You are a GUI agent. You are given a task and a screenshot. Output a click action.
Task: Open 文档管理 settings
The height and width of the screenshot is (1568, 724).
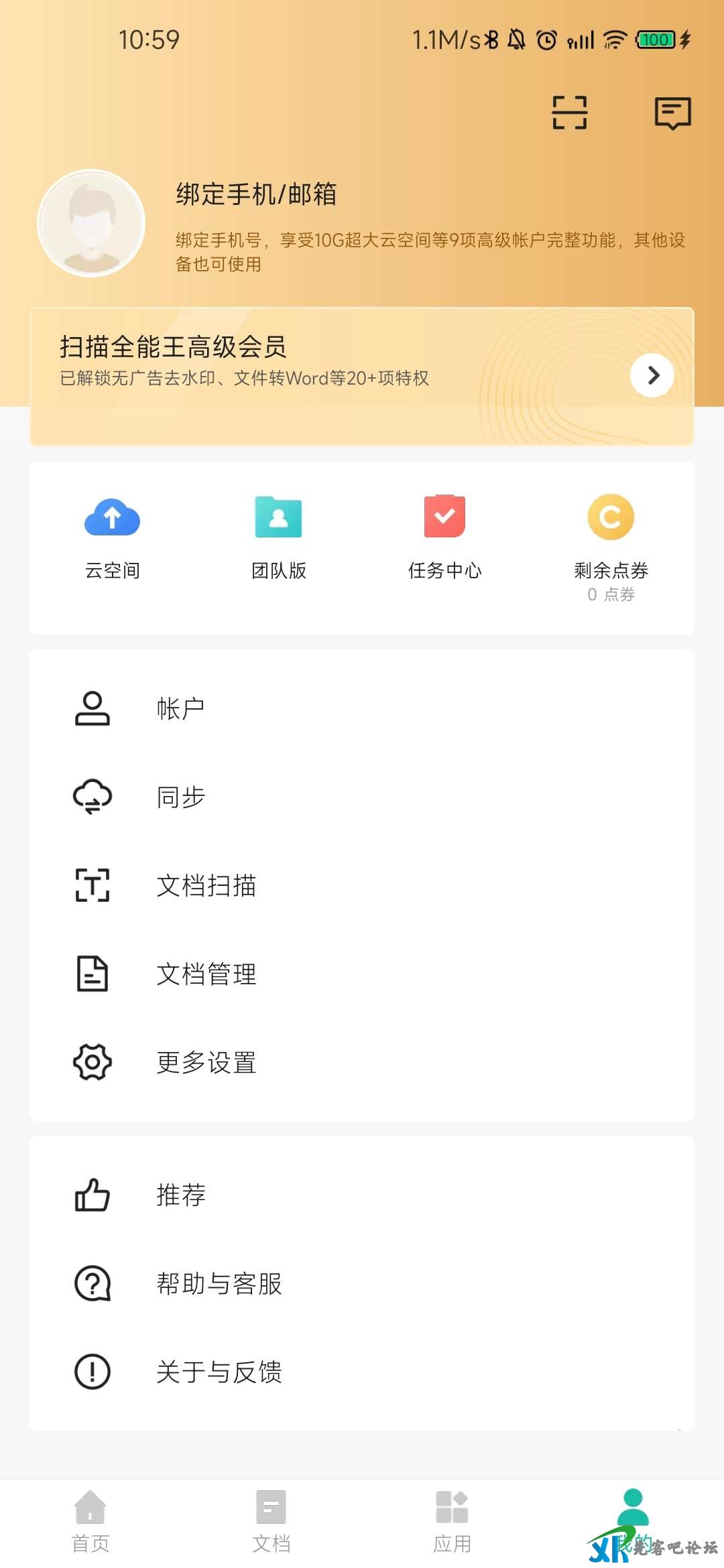point(362,974)
